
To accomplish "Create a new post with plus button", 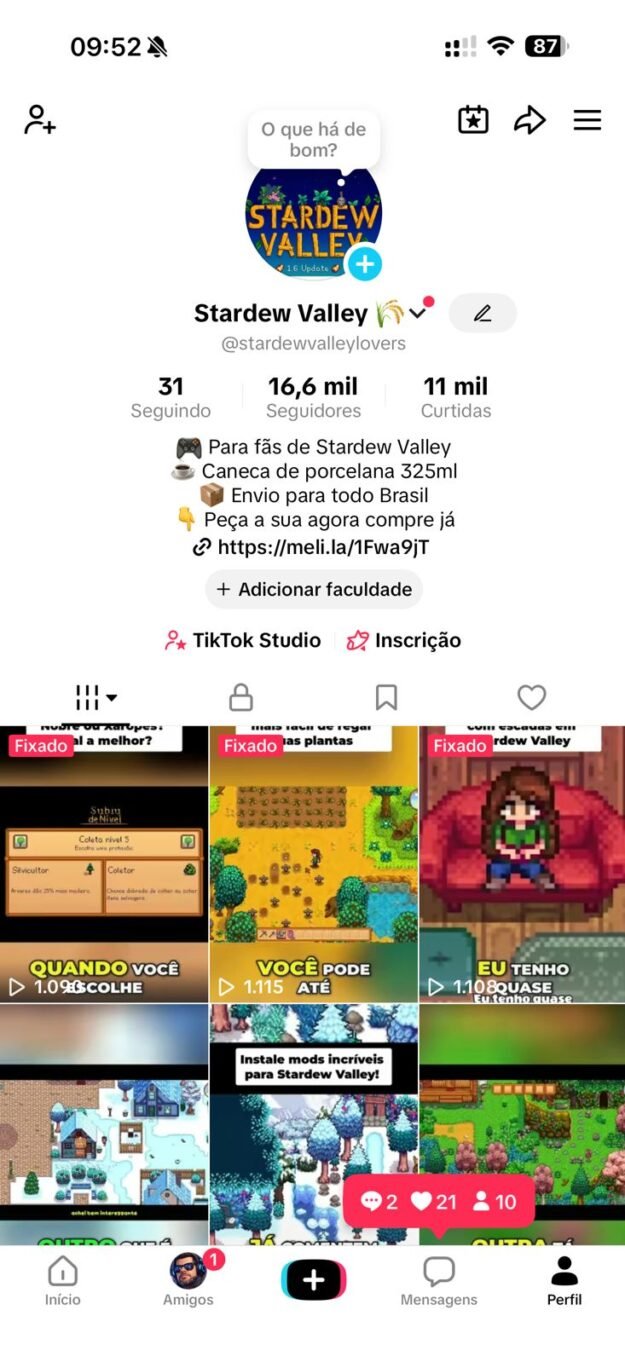I will pyautogui.click(x=313, y=1280).
